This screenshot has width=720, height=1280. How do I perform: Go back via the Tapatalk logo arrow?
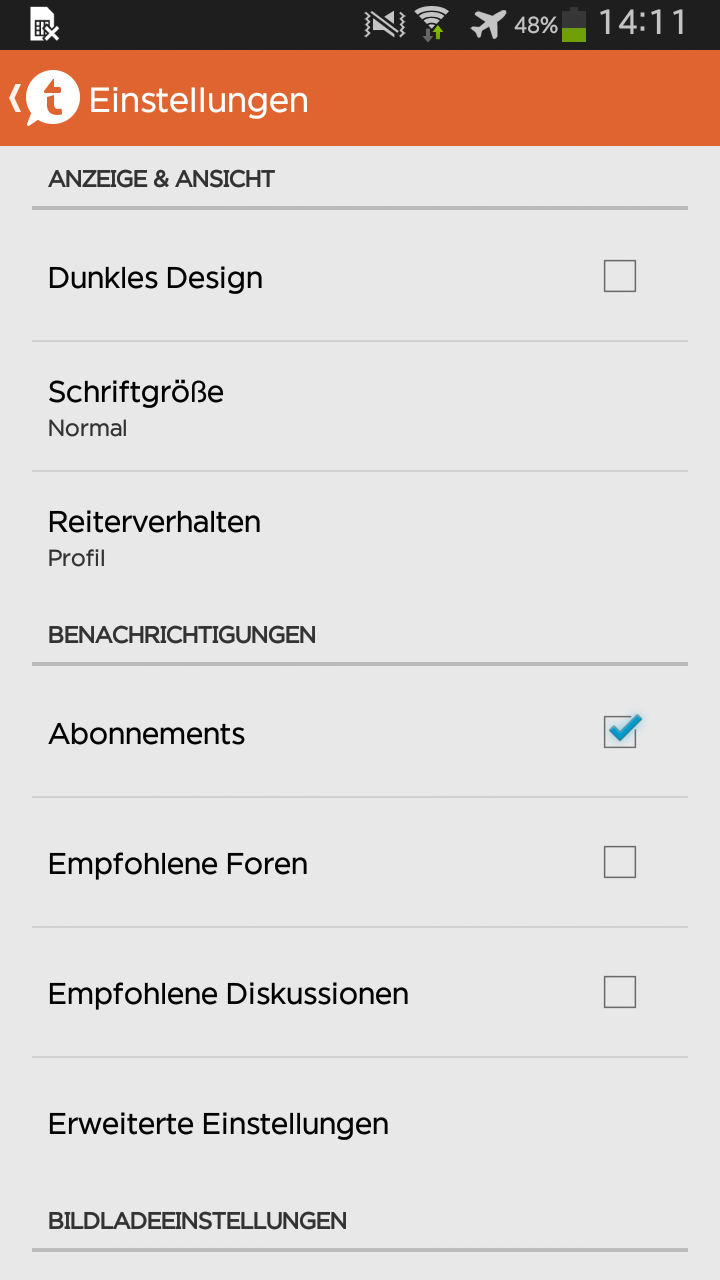click(x=44, y=98)
